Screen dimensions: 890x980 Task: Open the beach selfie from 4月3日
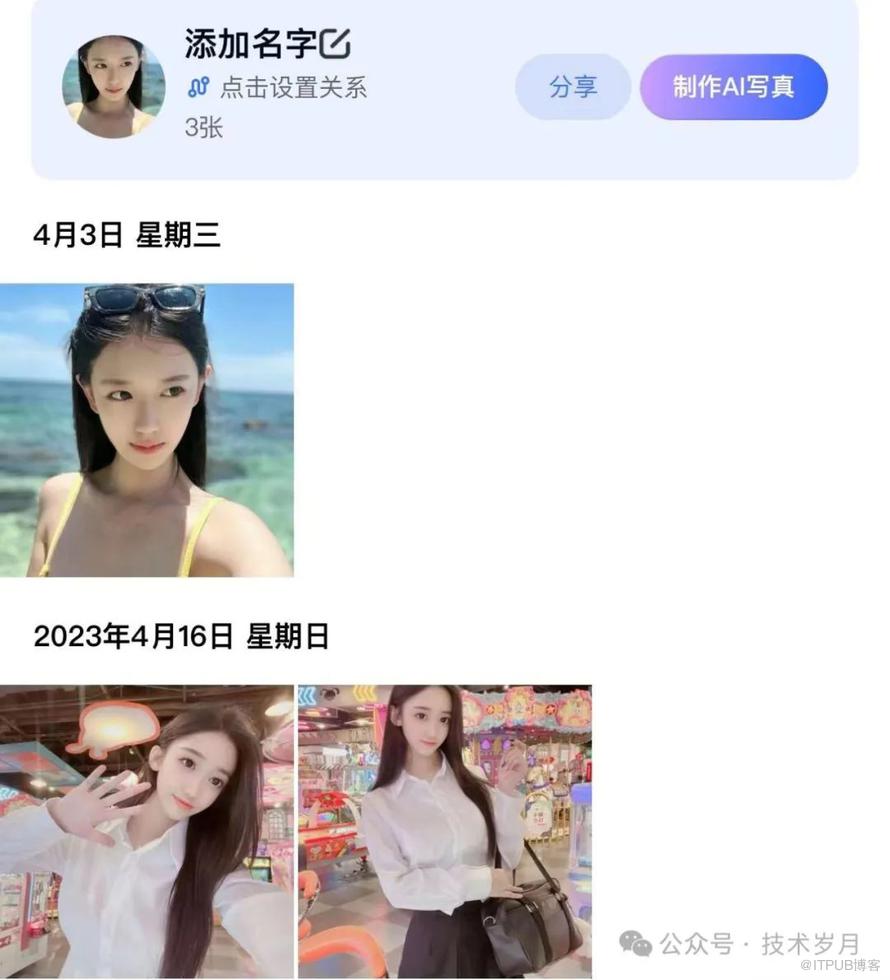pyautogui.click(x=147, y=430)
